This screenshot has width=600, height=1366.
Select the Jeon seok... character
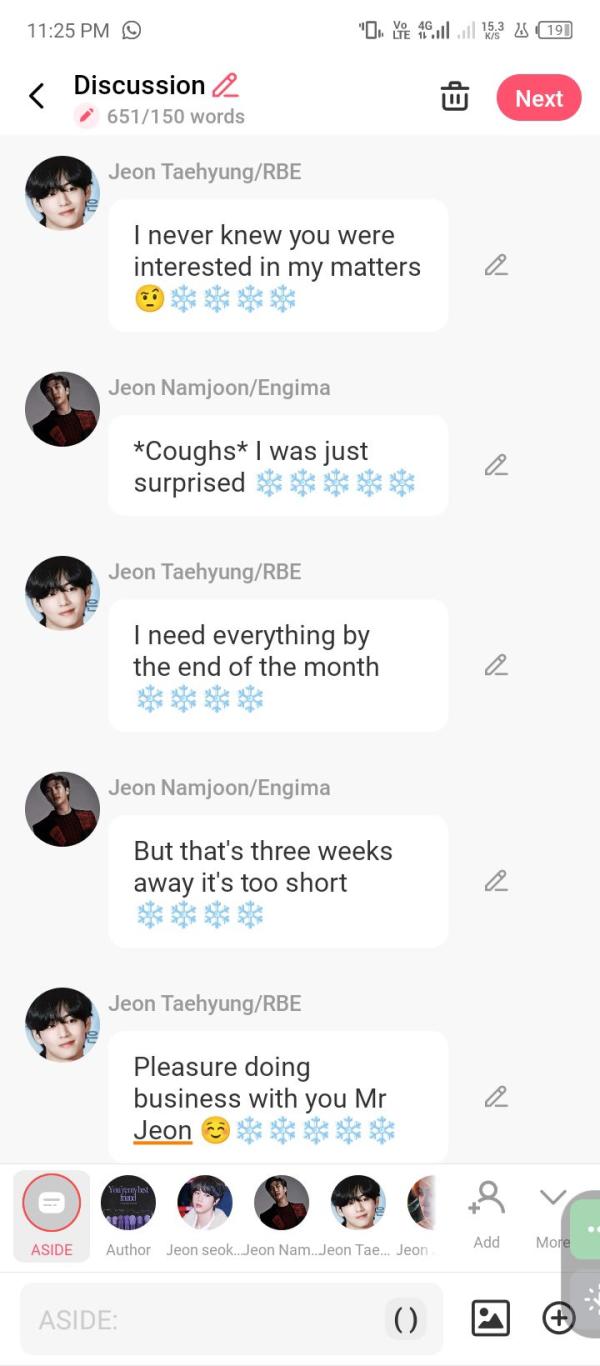click(x=205, y=1214)
